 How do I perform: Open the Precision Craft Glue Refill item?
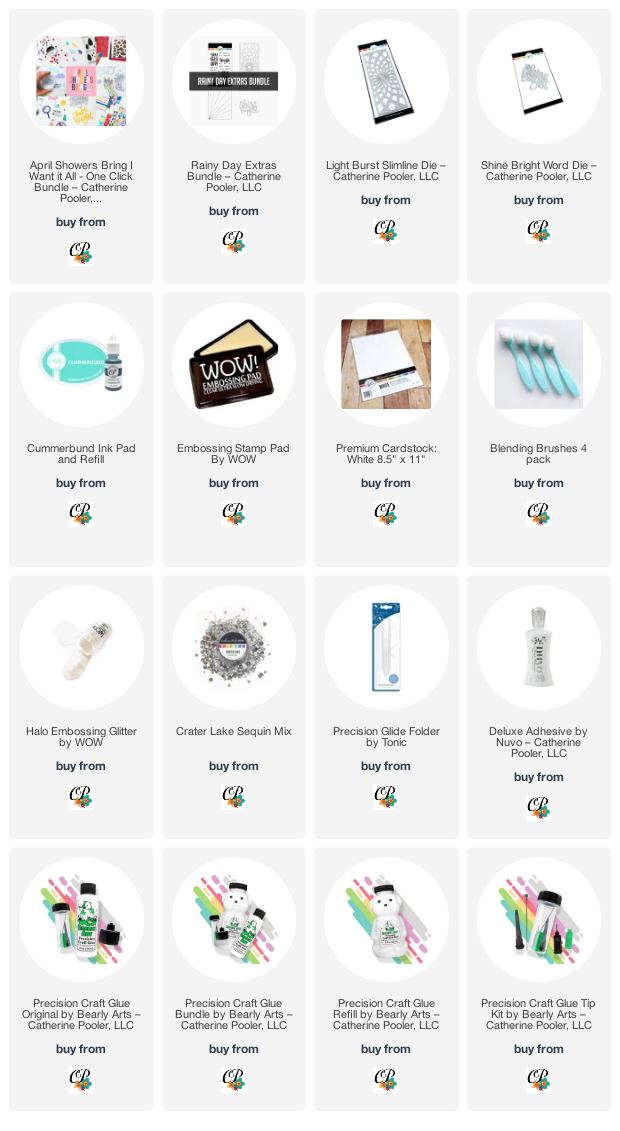click(386, 979)
